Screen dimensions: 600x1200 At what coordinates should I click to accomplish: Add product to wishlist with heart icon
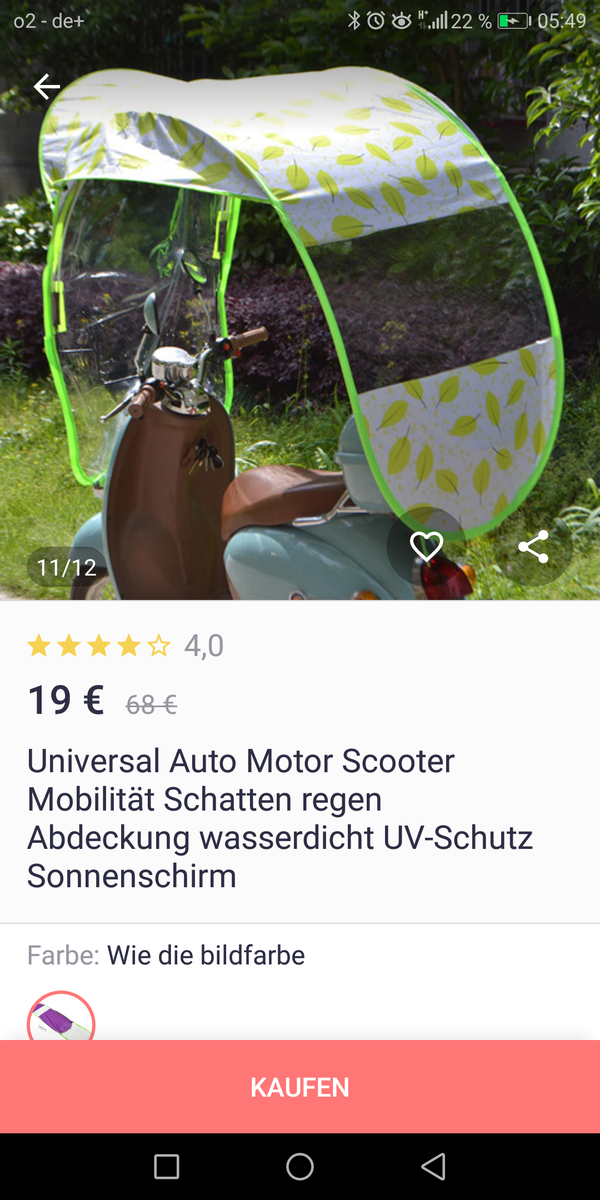[426, 546]
